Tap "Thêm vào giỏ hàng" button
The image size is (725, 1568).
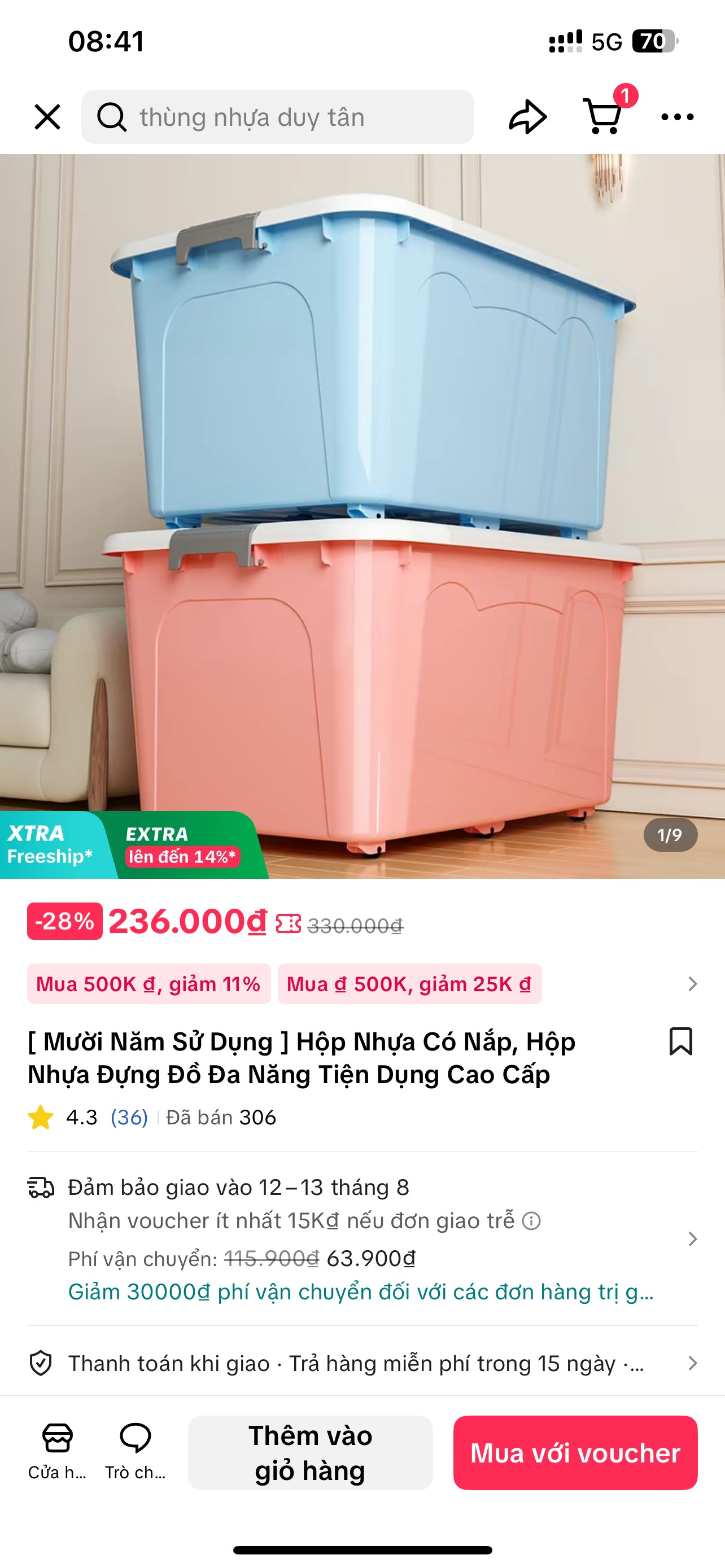[x=311, y=1453]
